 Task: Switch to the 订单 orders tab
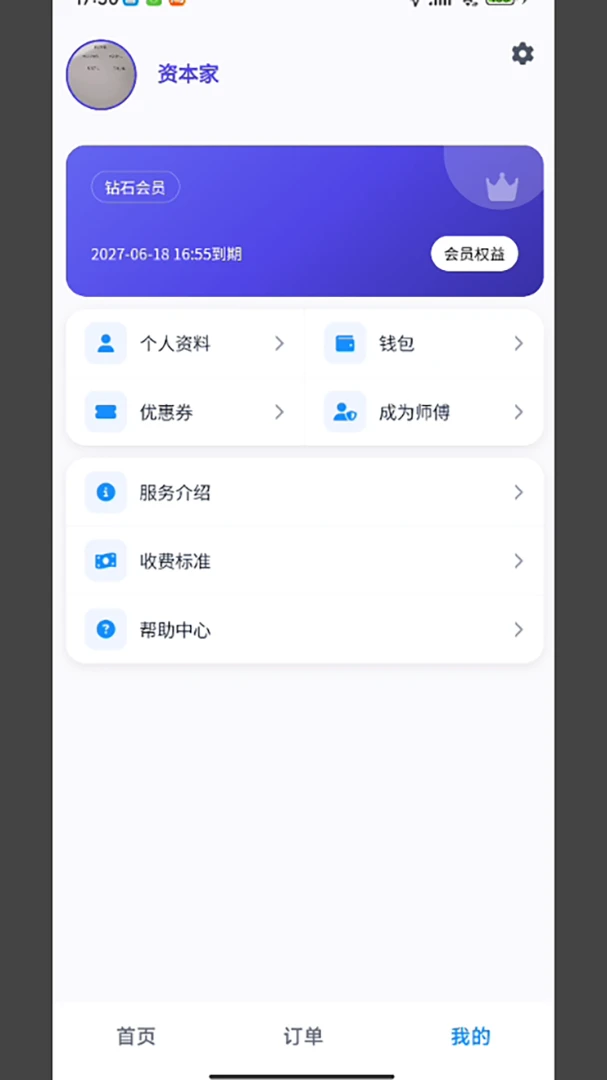(303, 1036)
